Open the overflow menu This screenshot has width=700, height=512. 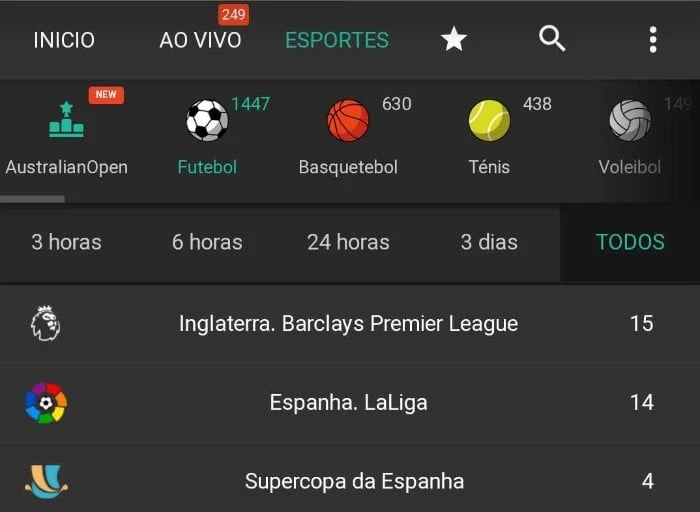click(x=653, y=40)
